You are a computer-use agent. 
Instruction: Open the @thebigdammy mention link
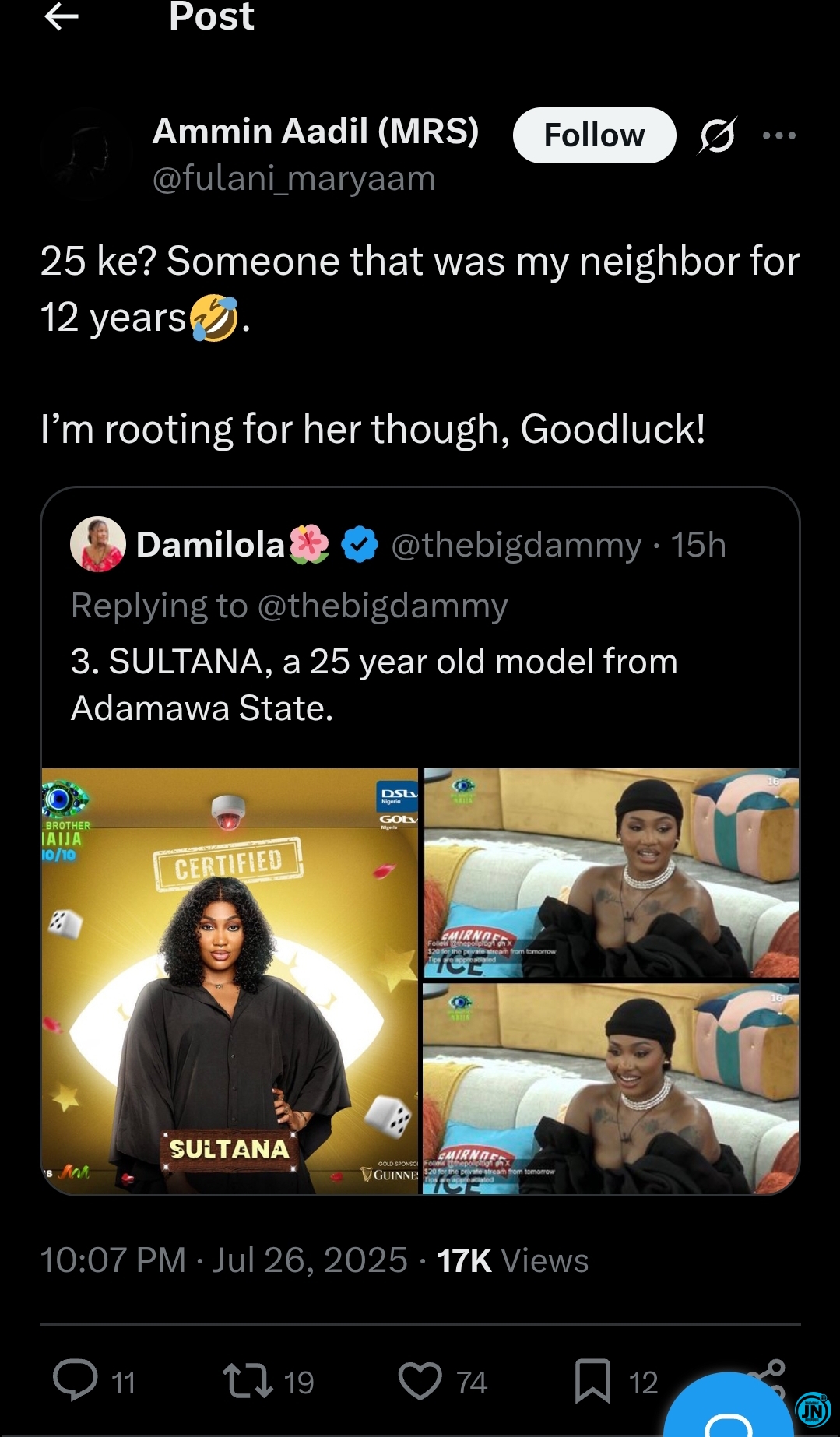coord(381,606)
